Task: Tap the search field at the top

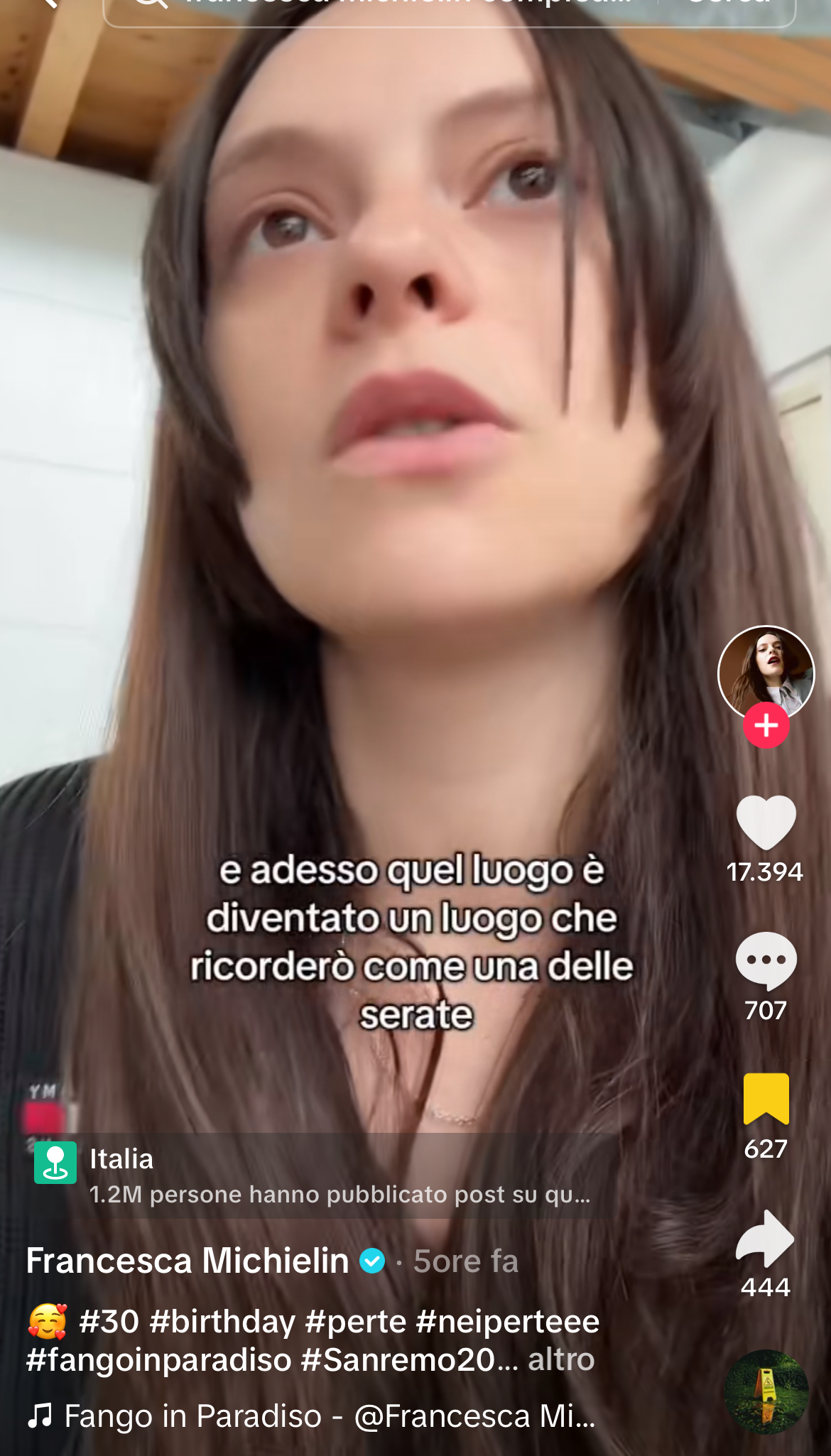Action: click(x=381, y=7)
